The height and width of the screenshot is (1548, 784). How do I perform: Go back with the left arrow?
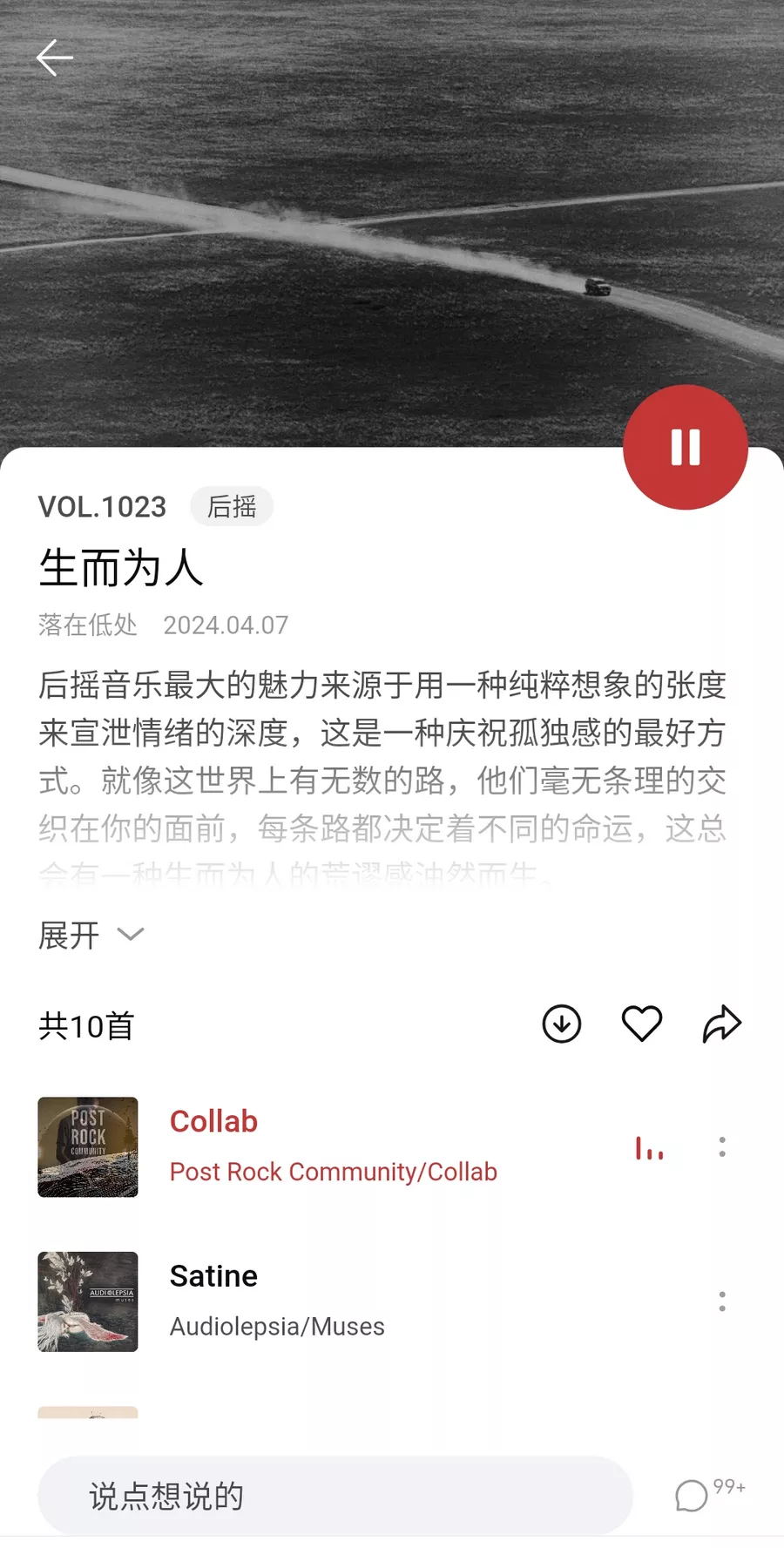point(54,57)
